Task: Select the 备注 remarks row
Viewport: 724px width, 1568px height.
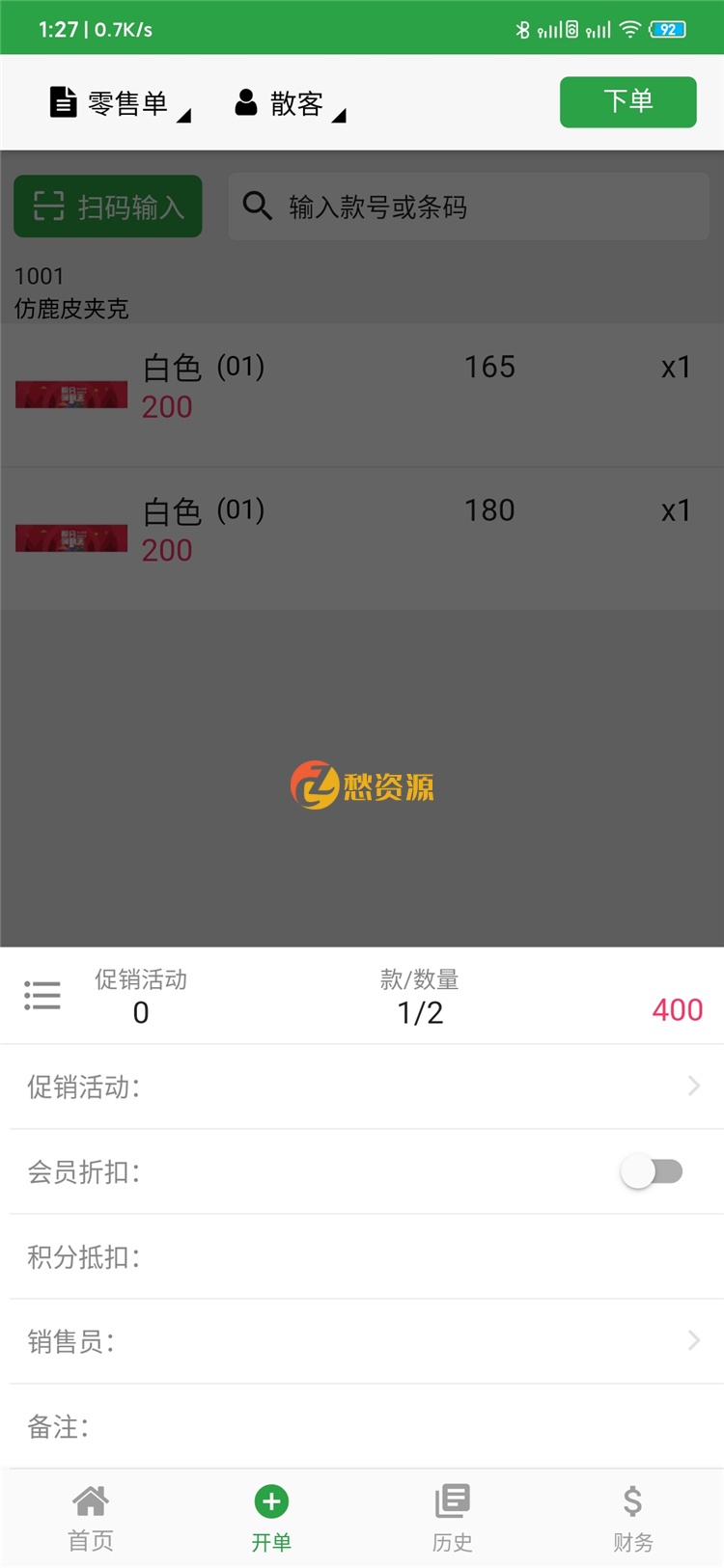Action: [362, 1427]
